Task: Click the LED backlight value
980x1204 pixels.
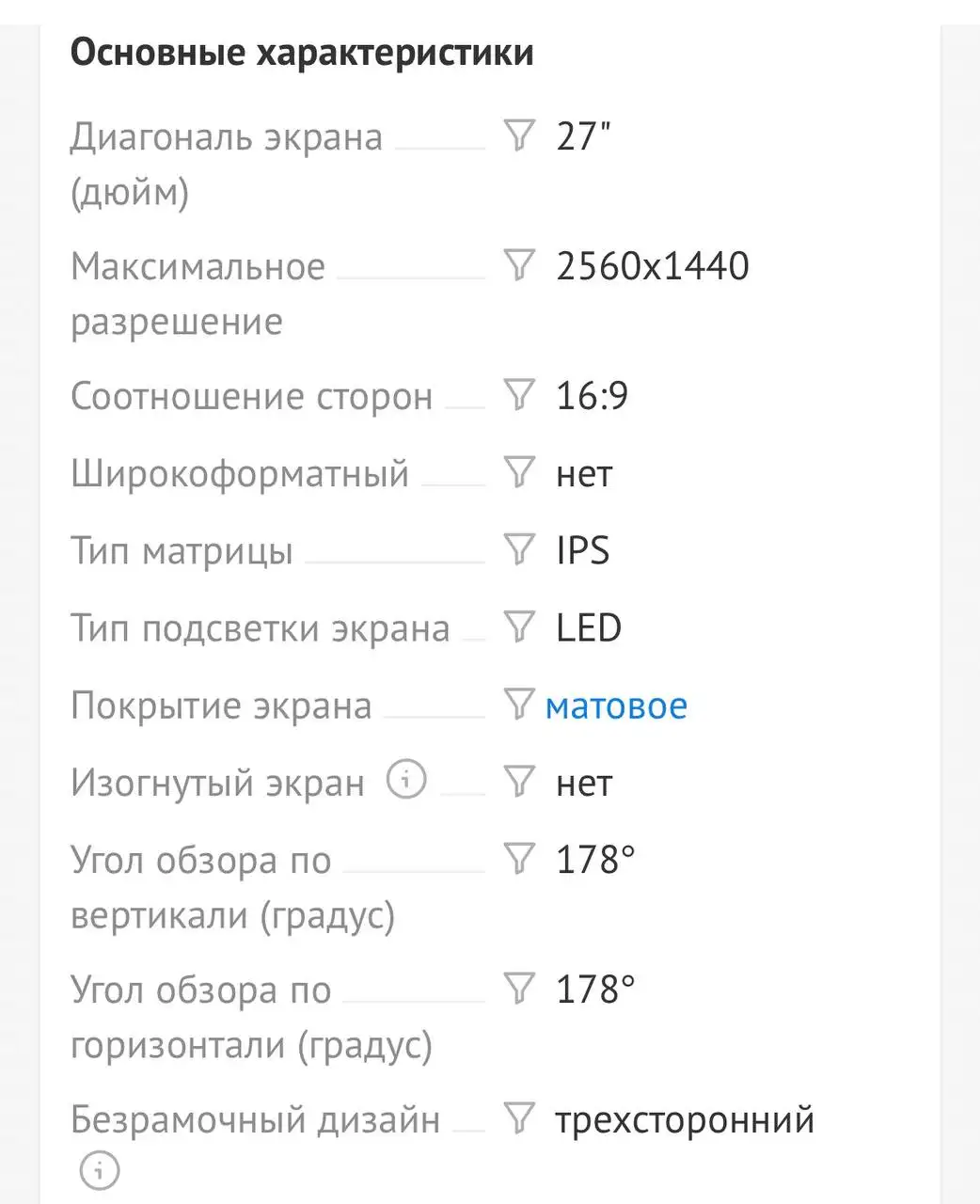Action: (588, 628)
